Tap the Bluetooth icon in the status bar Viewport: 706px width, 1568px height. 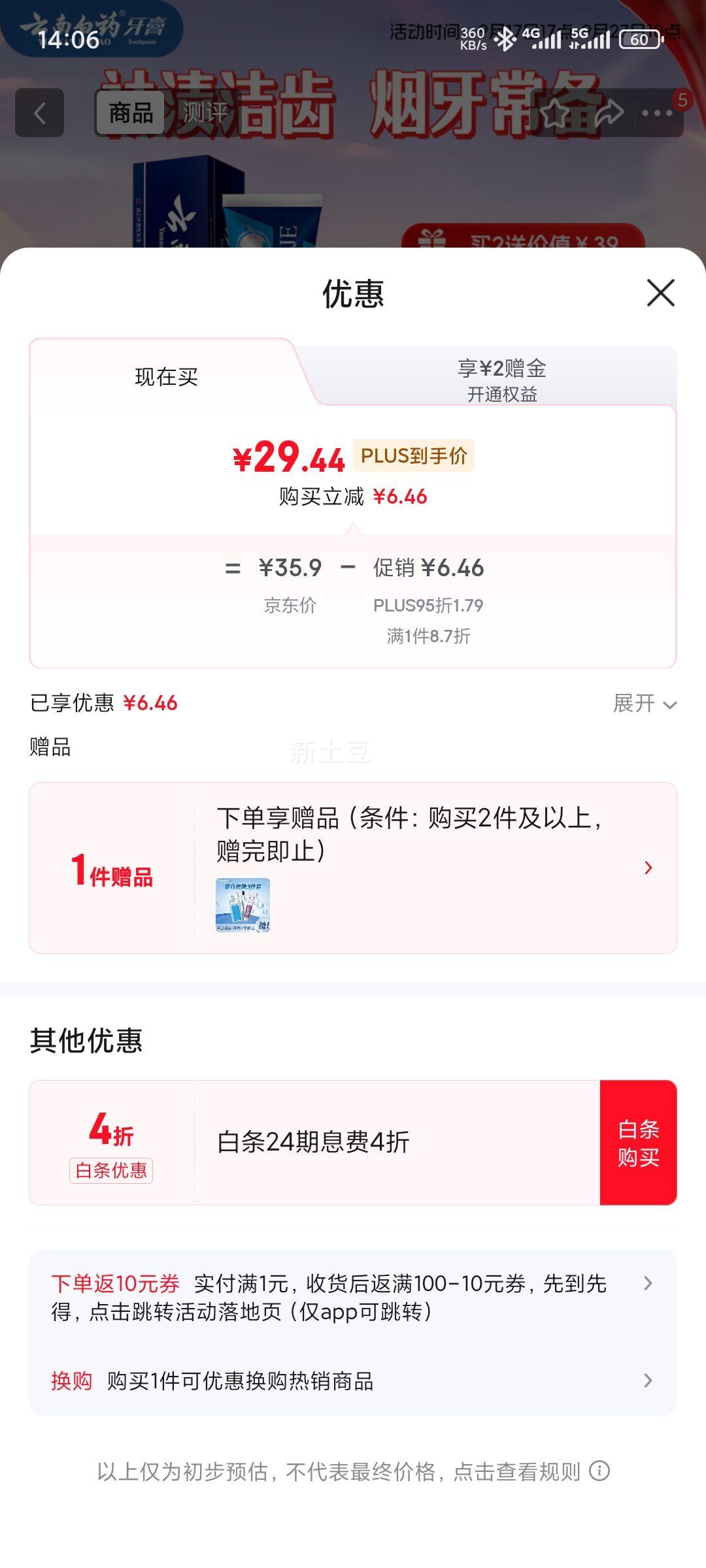click(504, 39)
